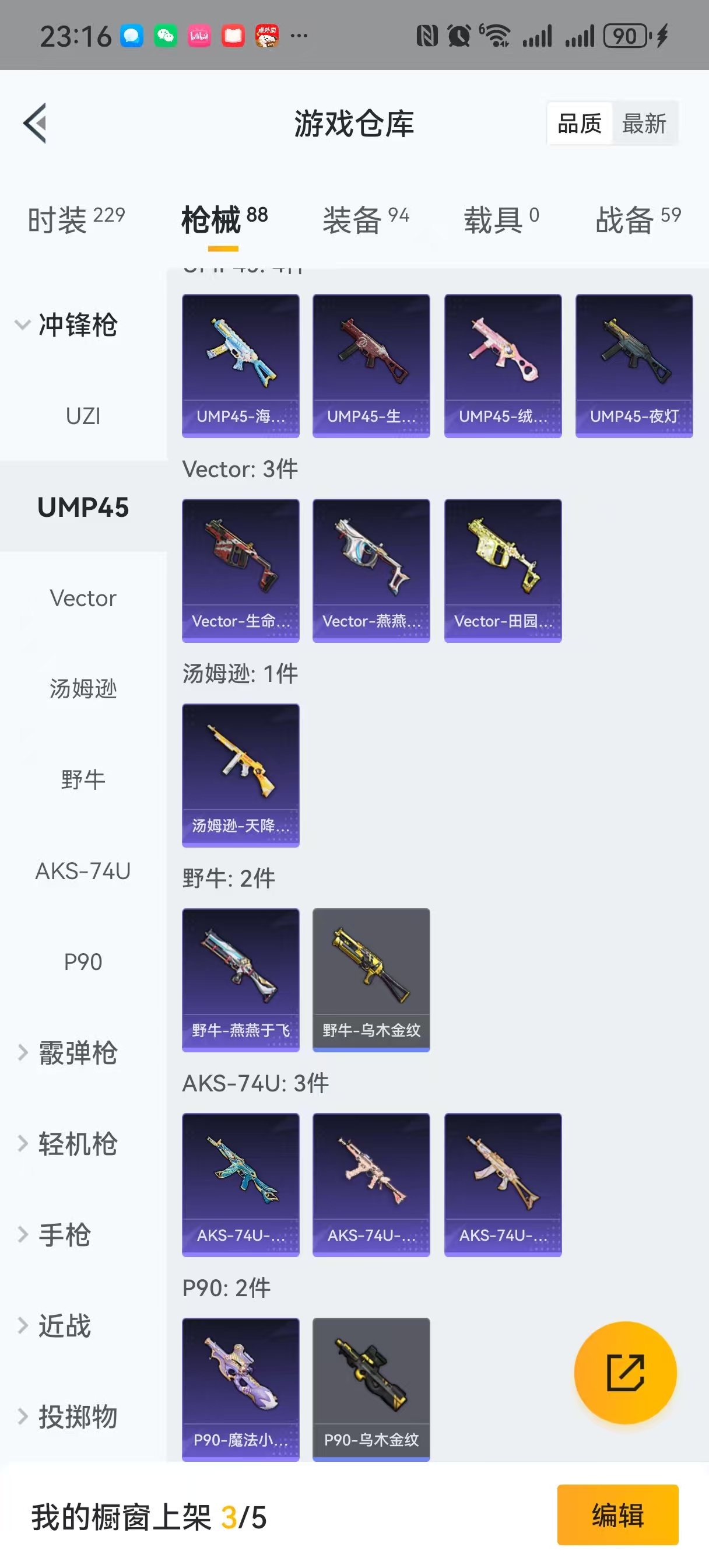
Task: Expand the 轻机枪 category
Action: [x=67, y=1144]
